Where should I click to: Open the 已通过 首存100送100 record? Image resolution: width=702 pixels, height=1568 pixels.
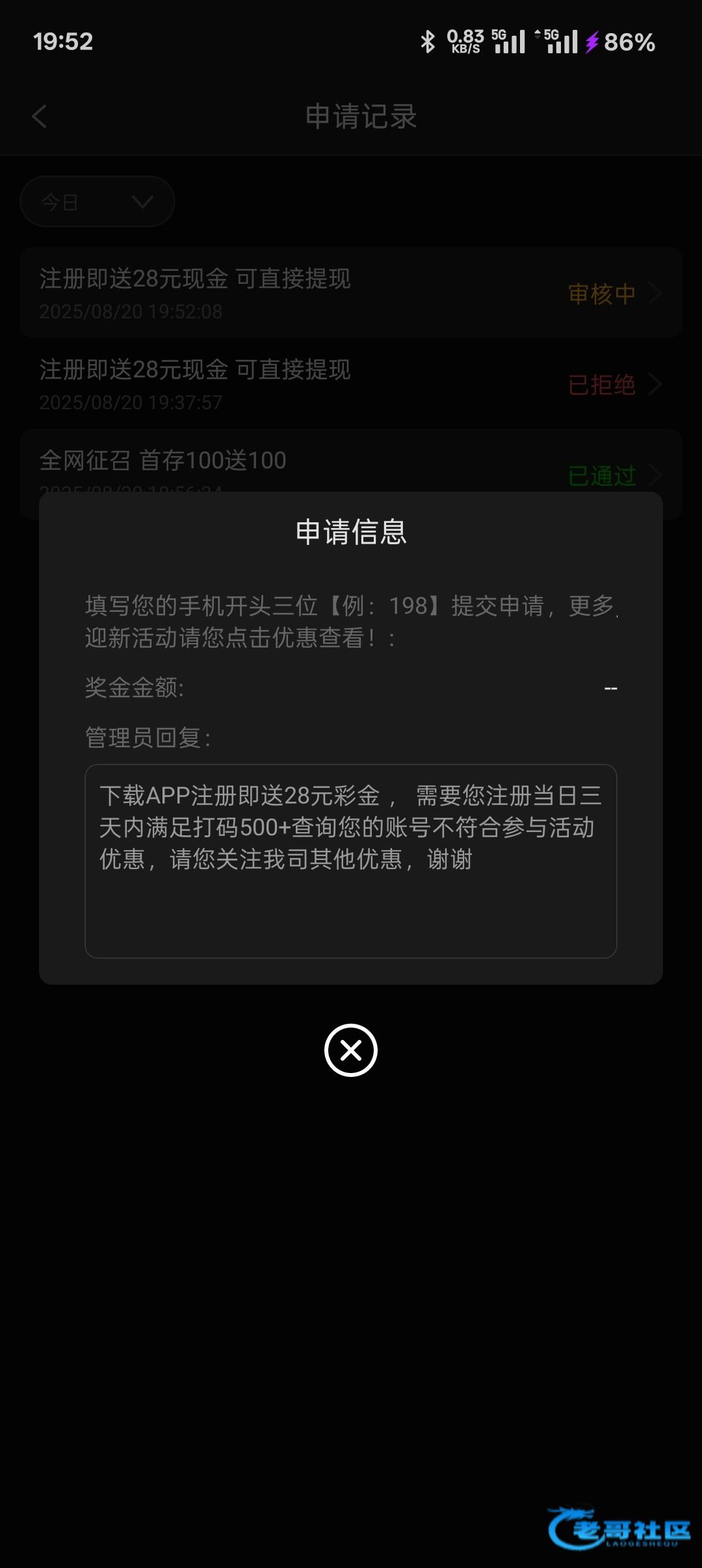click(x=351, y=462)
